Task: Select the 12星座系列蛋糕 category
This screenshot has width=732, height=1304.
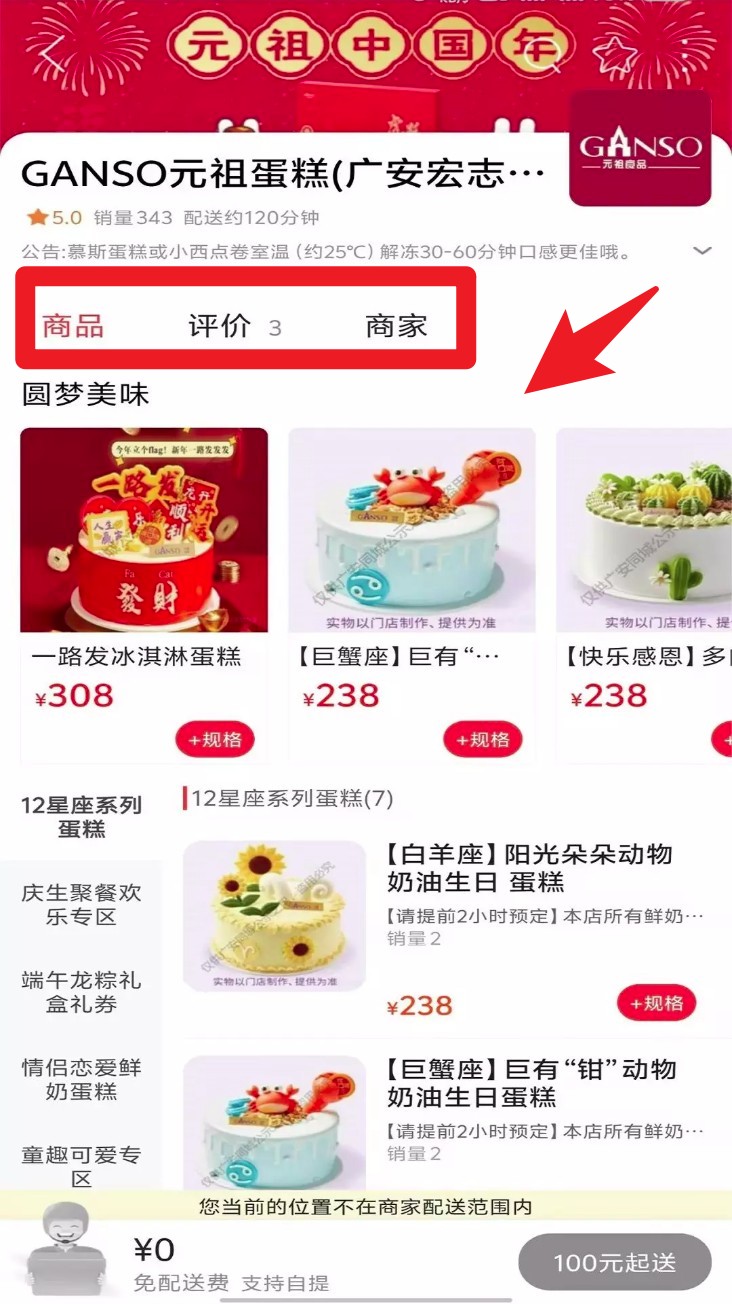Action: tap(81, 817)
